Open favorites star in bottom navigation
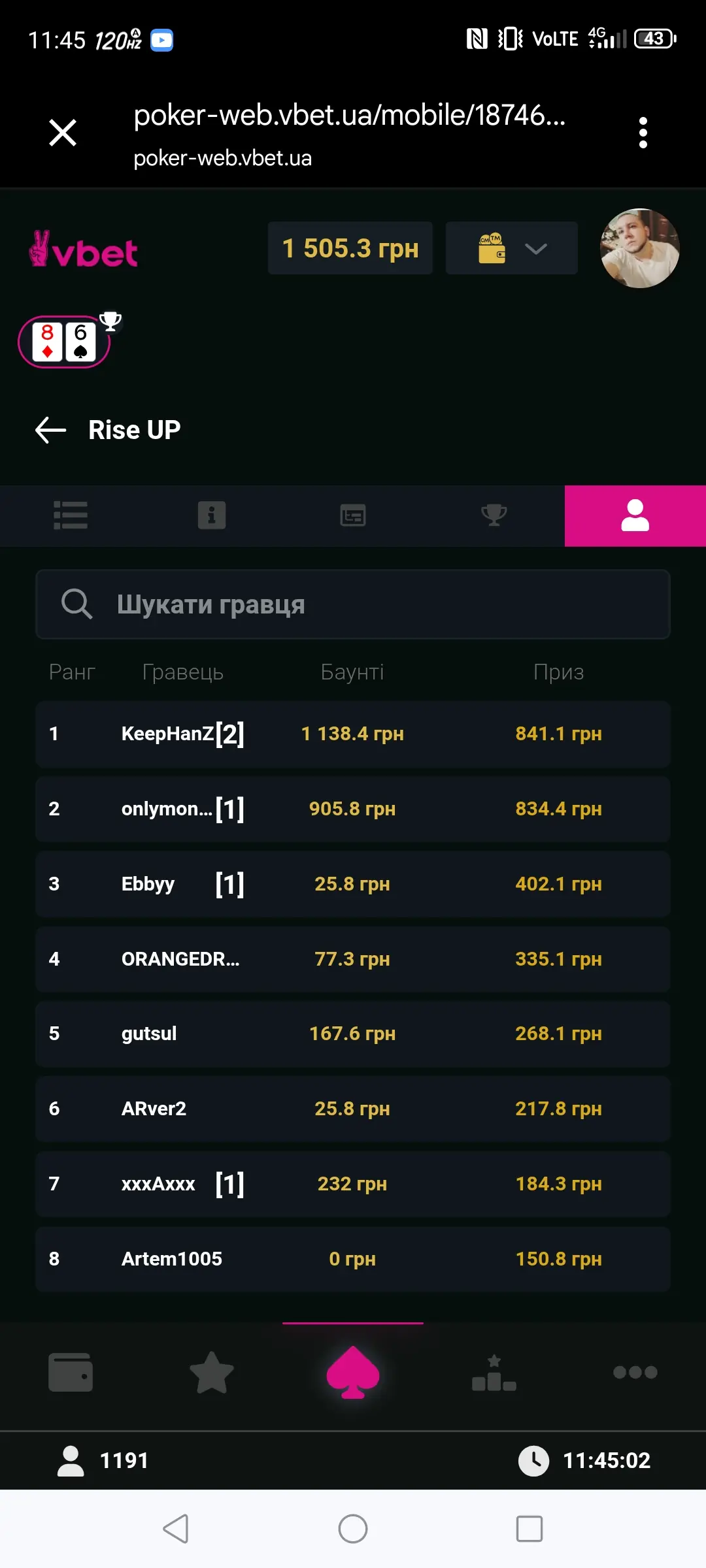 212,1372
